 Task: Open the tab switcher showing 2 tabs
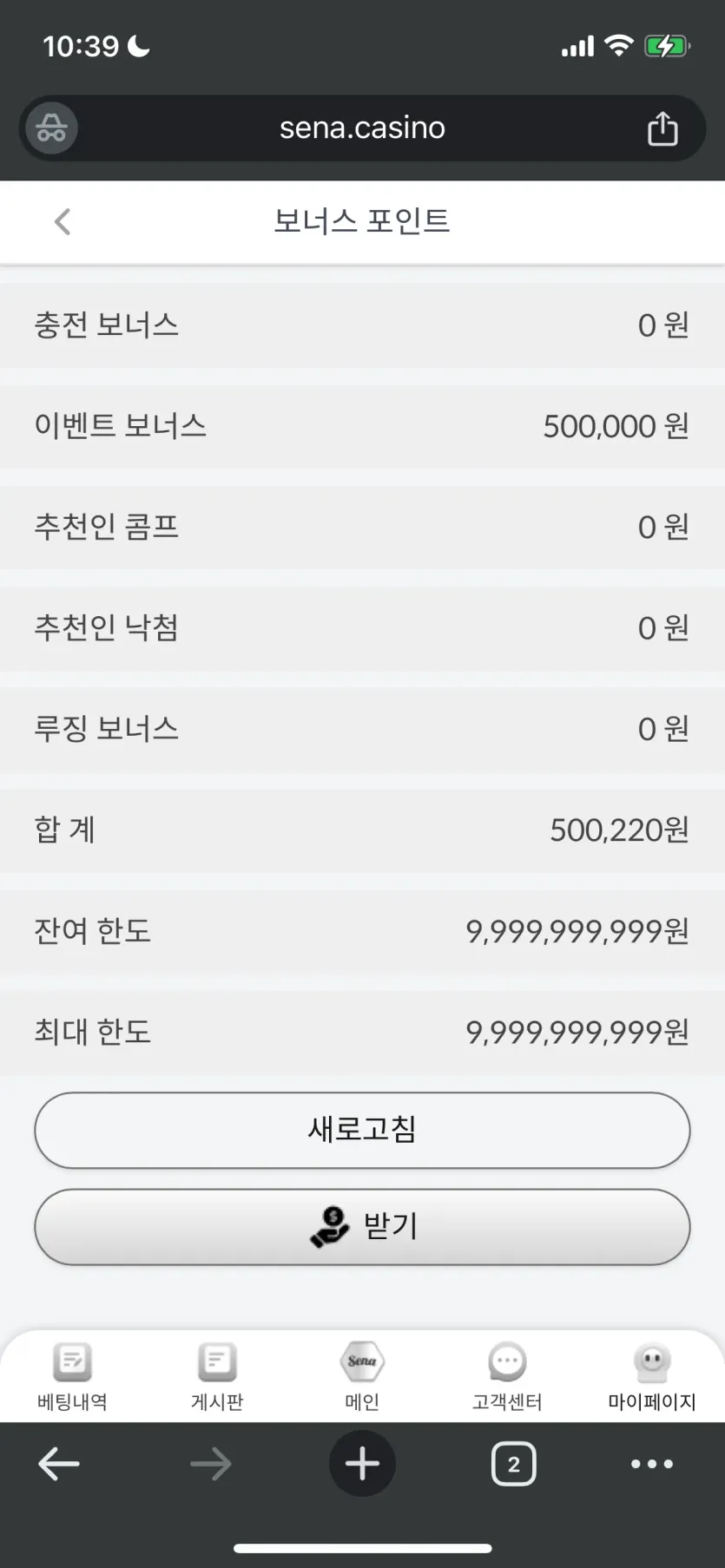pos(513,1464)
